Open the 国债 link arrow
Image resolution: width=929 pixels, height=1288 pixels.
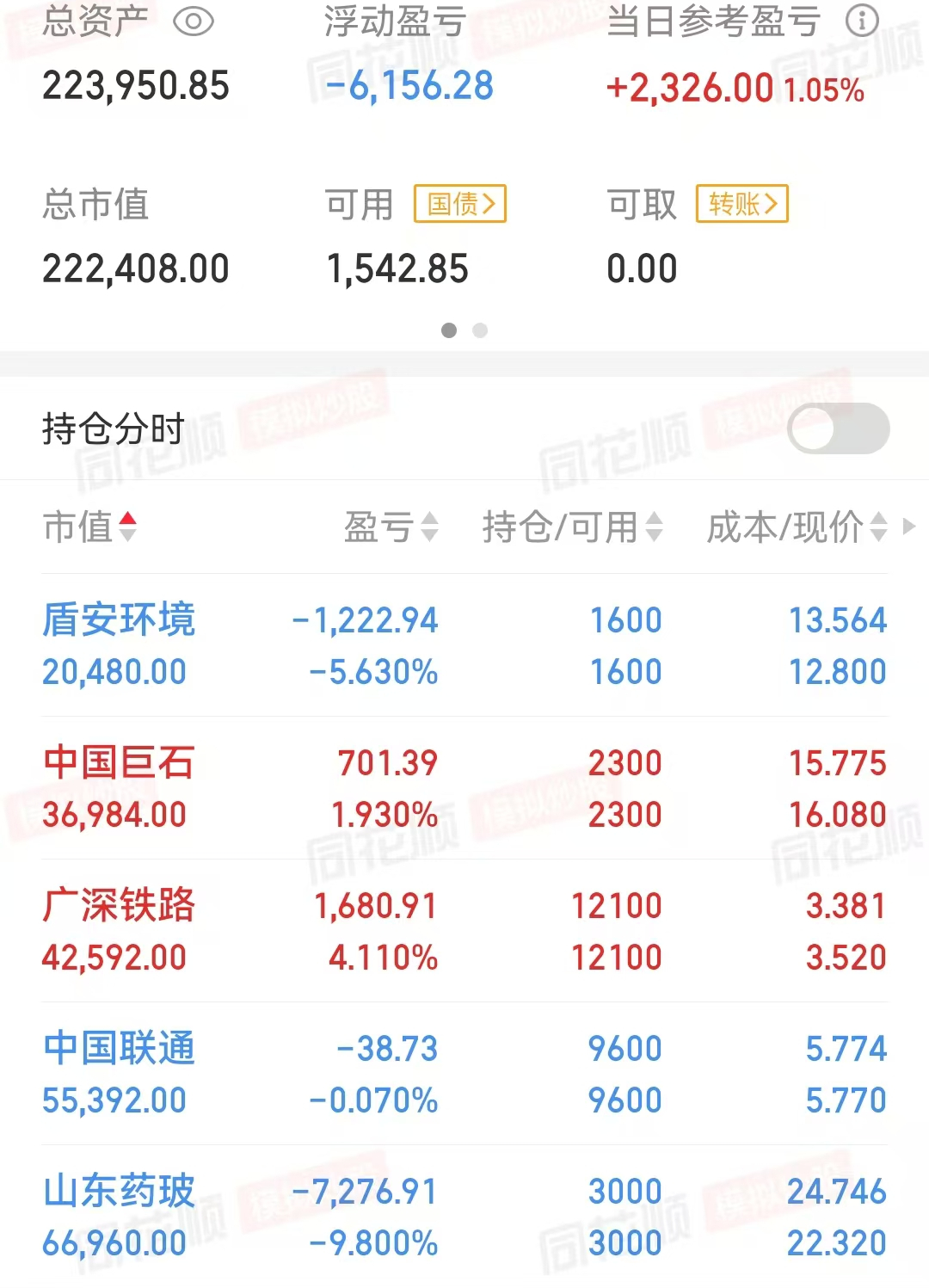491,204
